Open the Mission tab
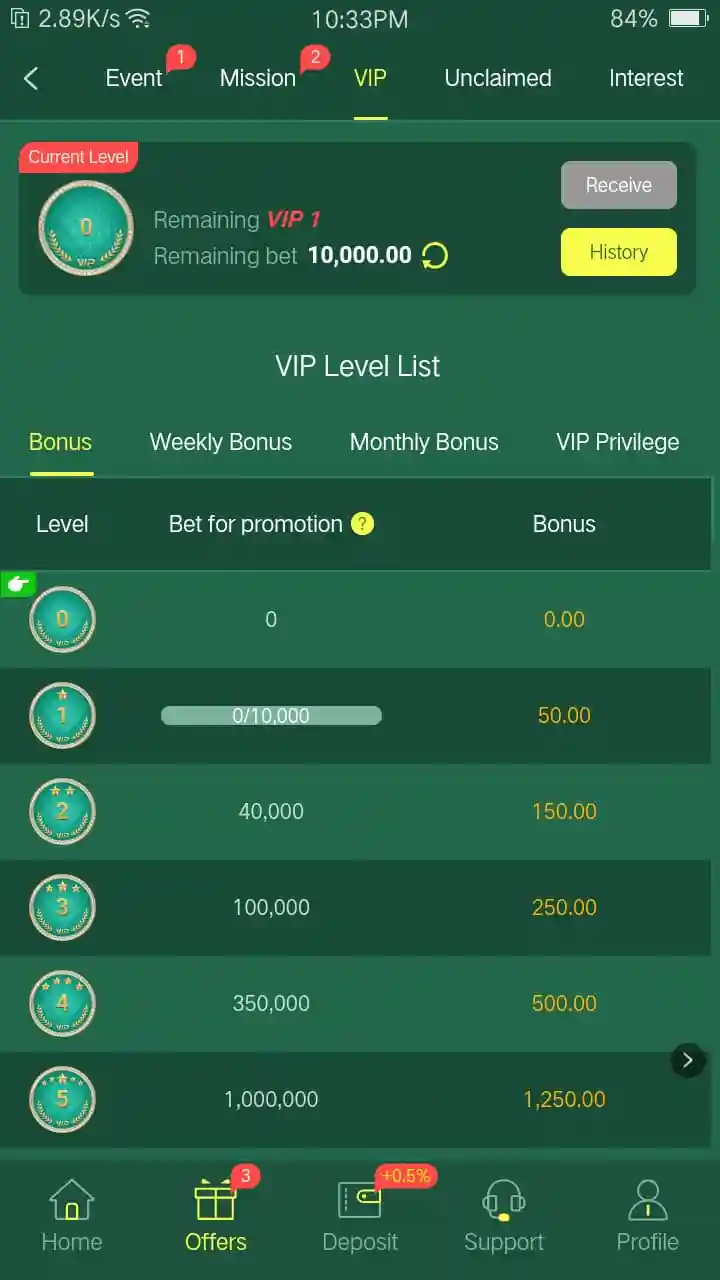Screen dimensions: 720x1280 pyautogui.click(x=258, y=78)
